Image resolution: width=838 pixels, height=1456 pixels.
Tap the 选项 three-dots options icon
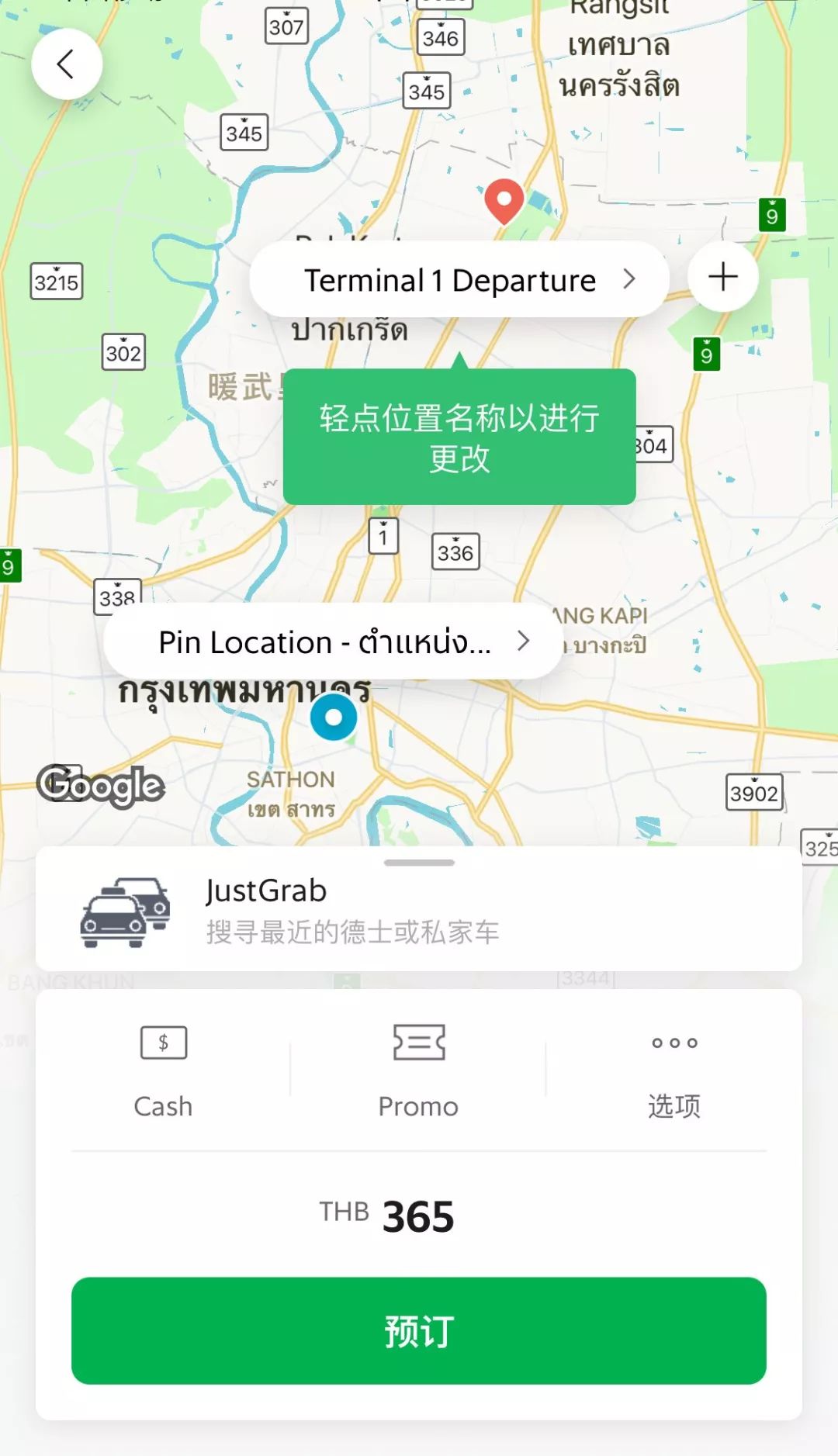[x=674, y=1043]
